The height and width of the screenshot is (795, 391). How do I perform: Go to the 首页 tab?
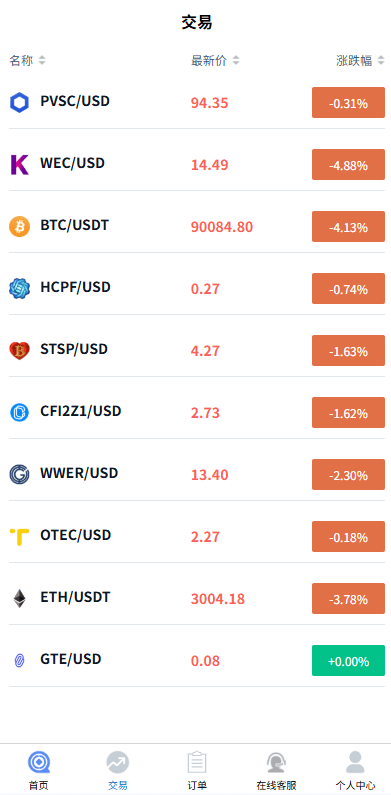tap(39, 770)
